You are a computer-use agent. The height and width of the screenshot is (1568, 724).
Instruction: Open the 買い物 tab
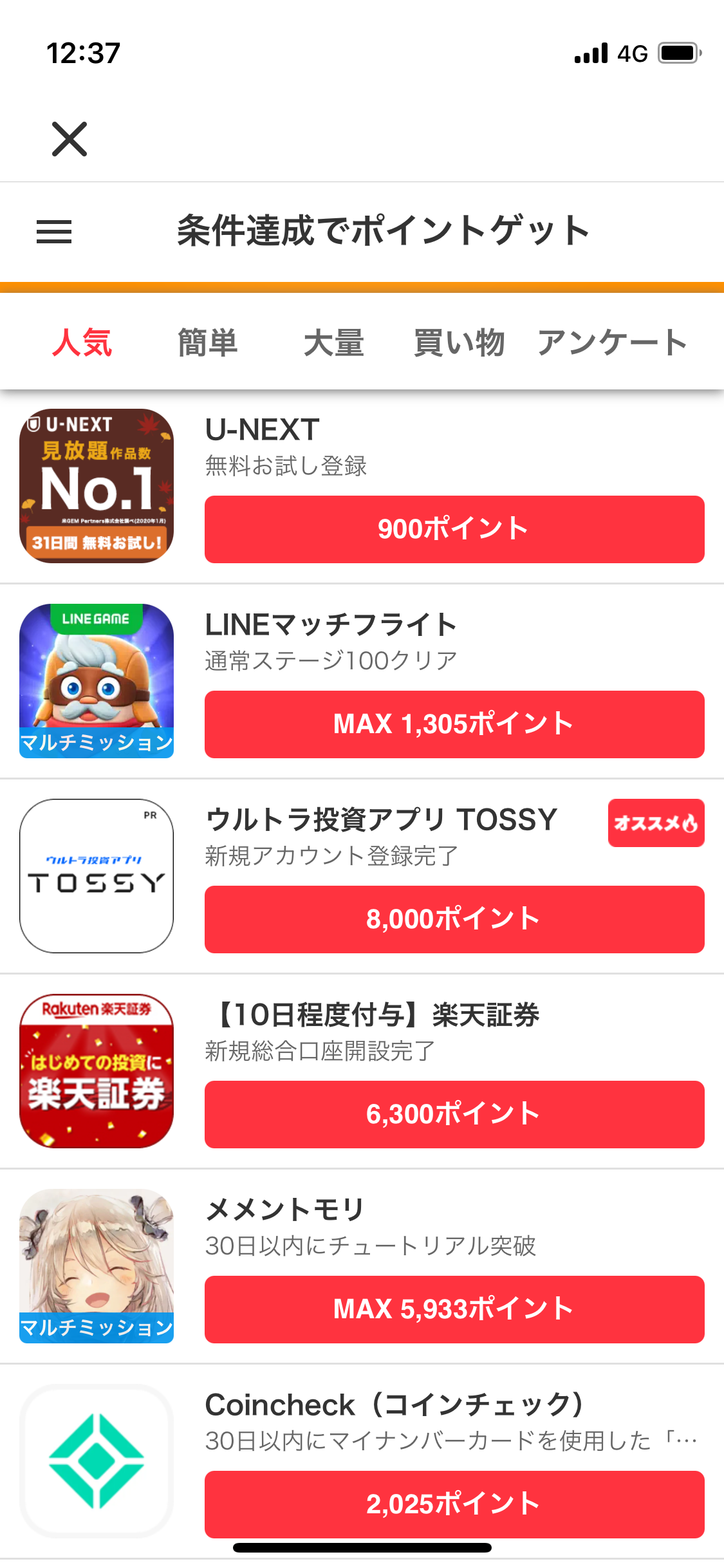(x=459, y=342)
